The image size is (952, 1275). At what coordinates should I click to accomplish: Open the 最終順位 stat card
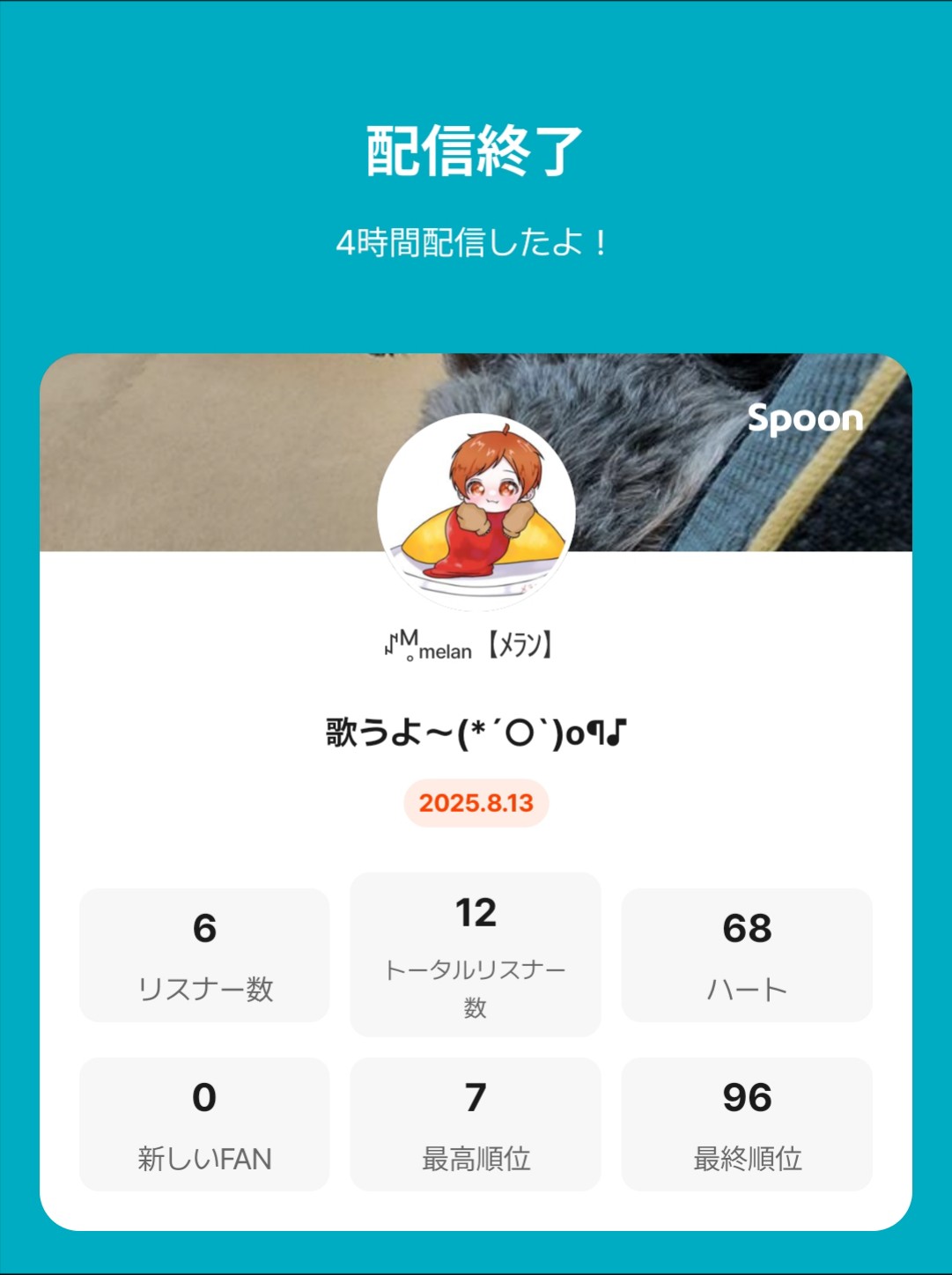click(x=746, y=1124)
